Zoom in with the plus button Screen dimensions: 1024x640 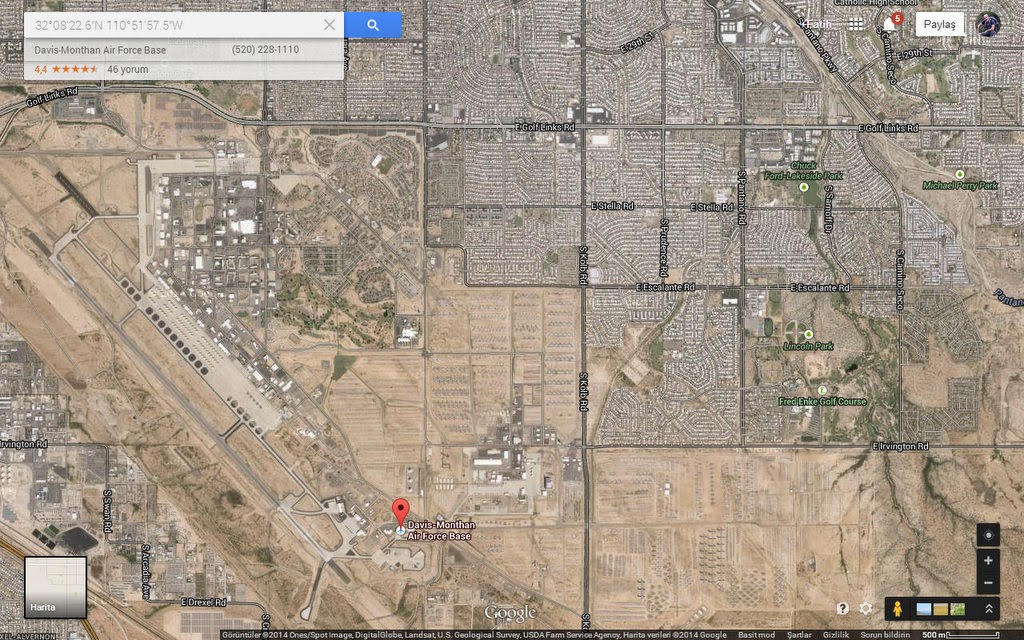pos(987,561)
